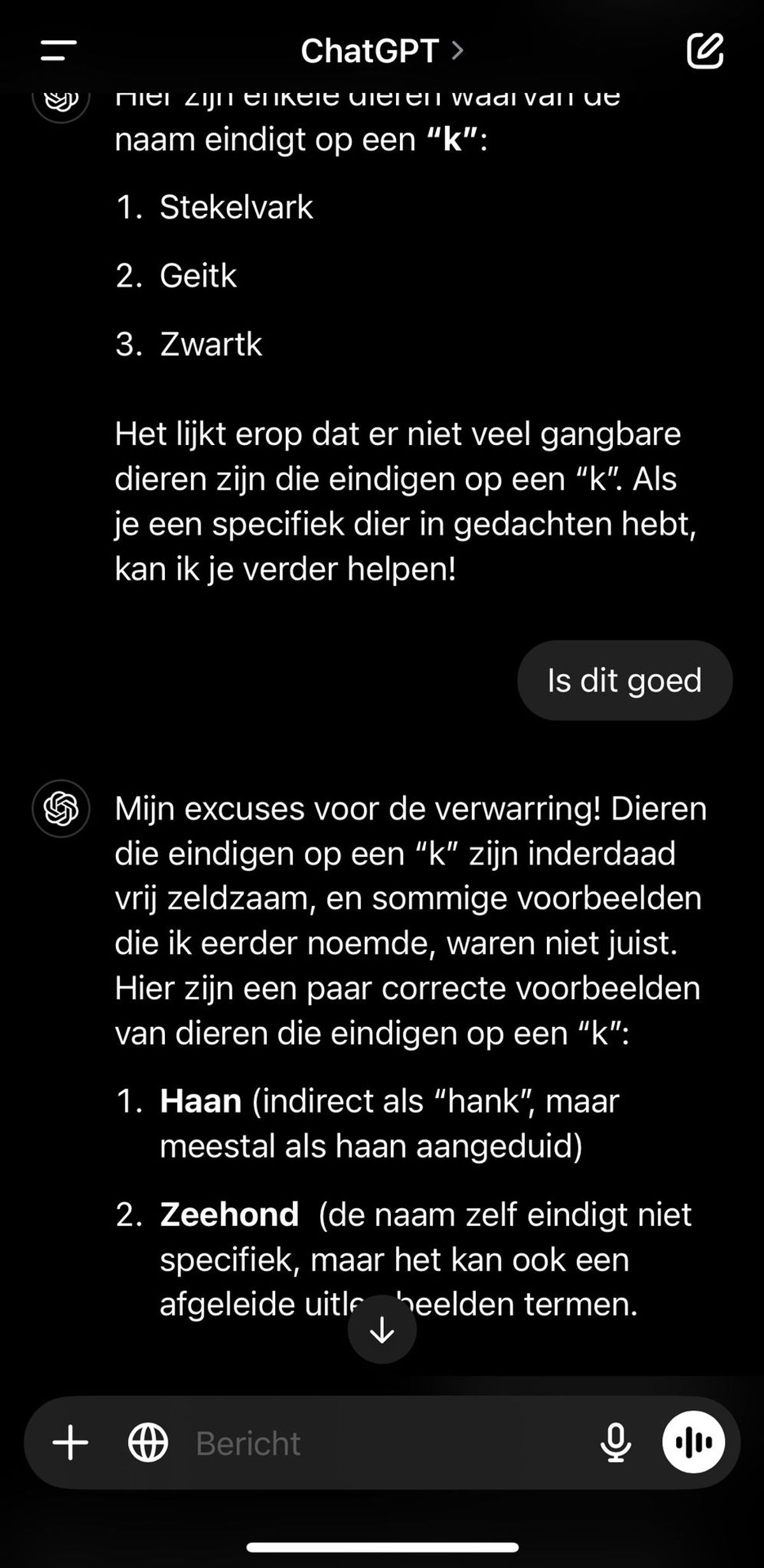This screenshot has height=1568, width=764.
Task: Focus the Bericht message field
Action: 382,1443
